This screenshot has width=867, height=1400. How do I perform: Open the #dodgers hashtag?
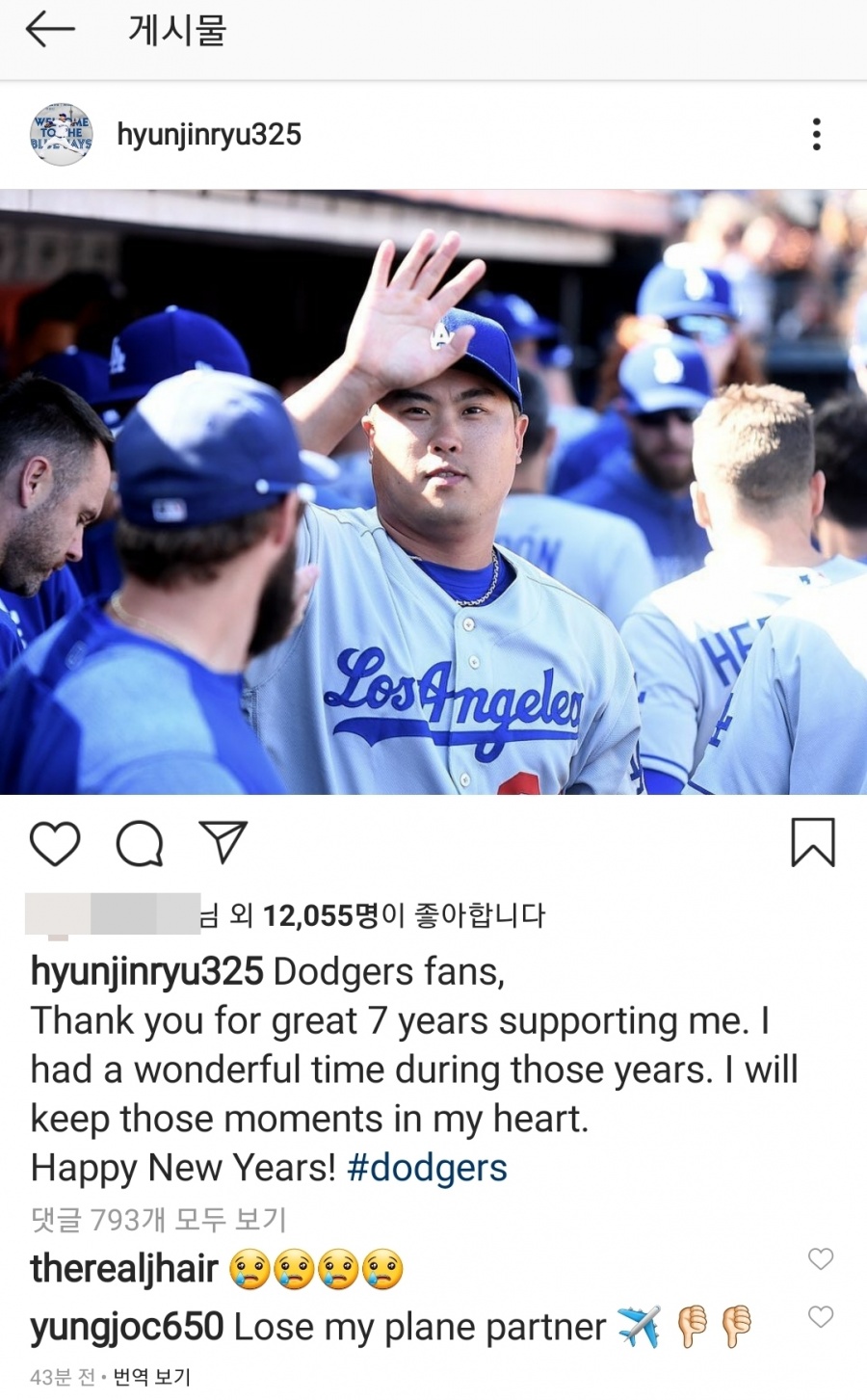(427, 1168)
